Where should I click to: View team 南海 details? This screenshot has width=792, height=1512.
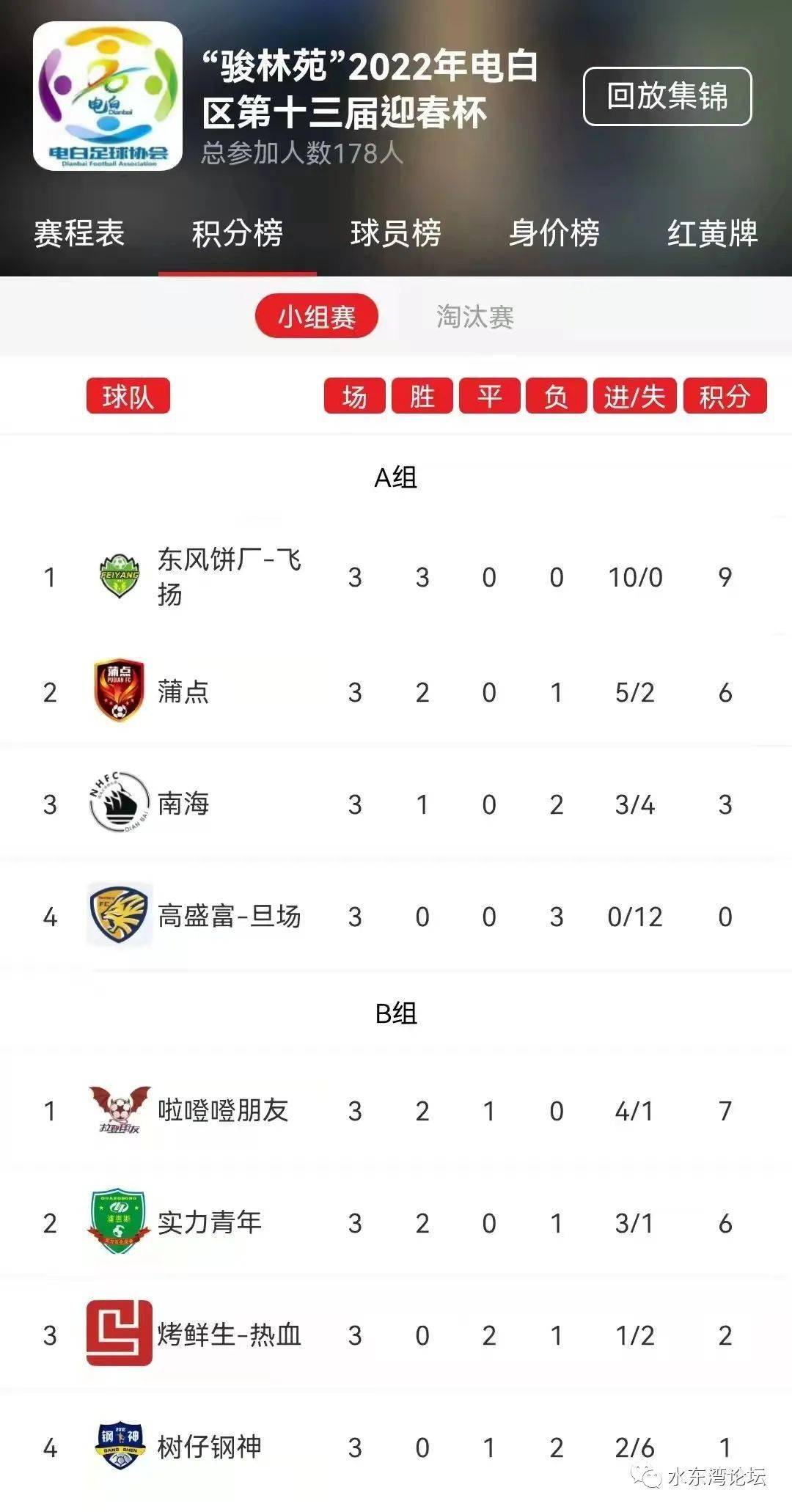click(x=396, y=804)
